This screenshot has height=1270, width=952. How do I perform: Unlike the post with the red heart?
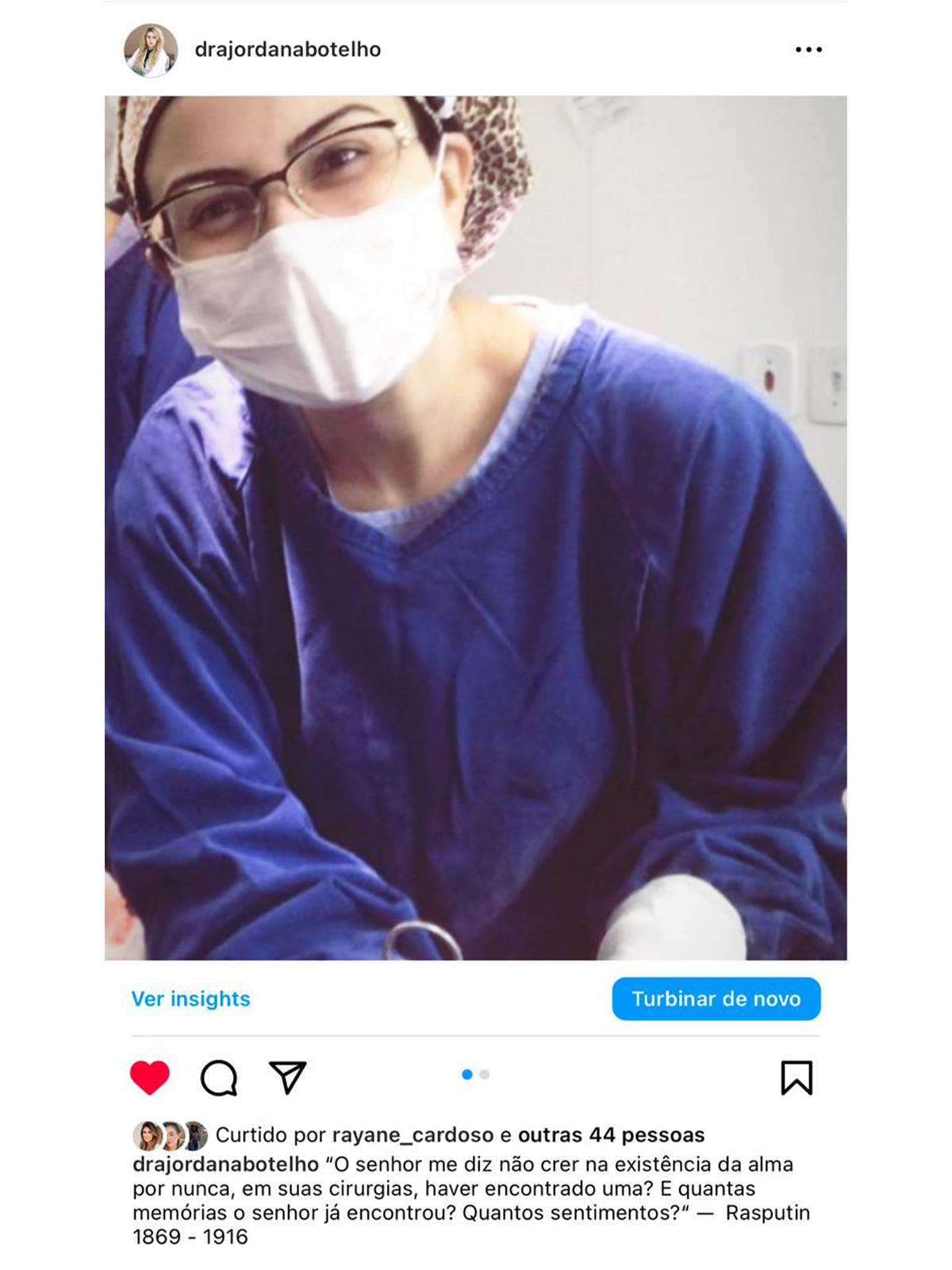point(150,1077)
